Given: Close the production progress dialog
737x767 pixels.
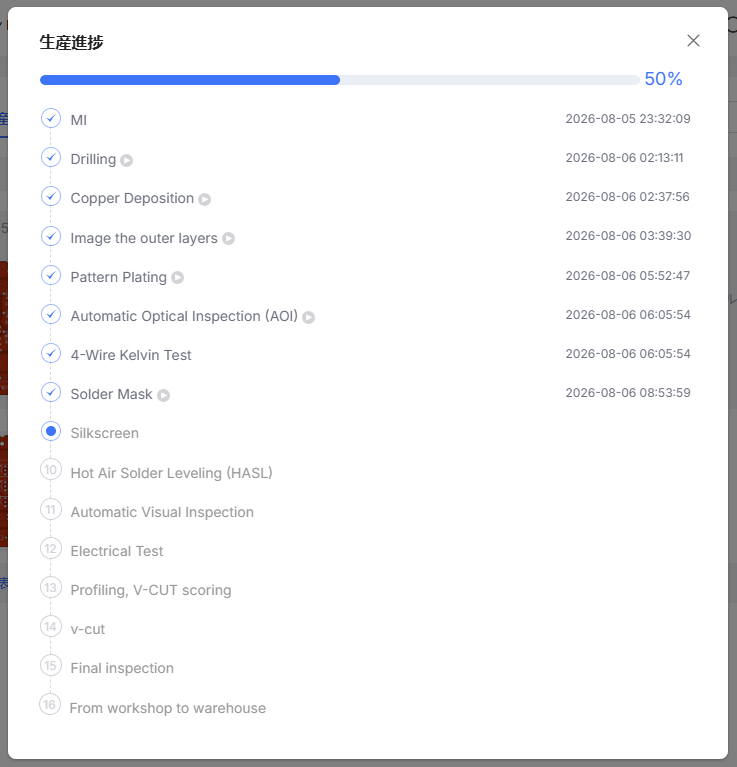Looking at the screenshot, I should tap(693, 41).
